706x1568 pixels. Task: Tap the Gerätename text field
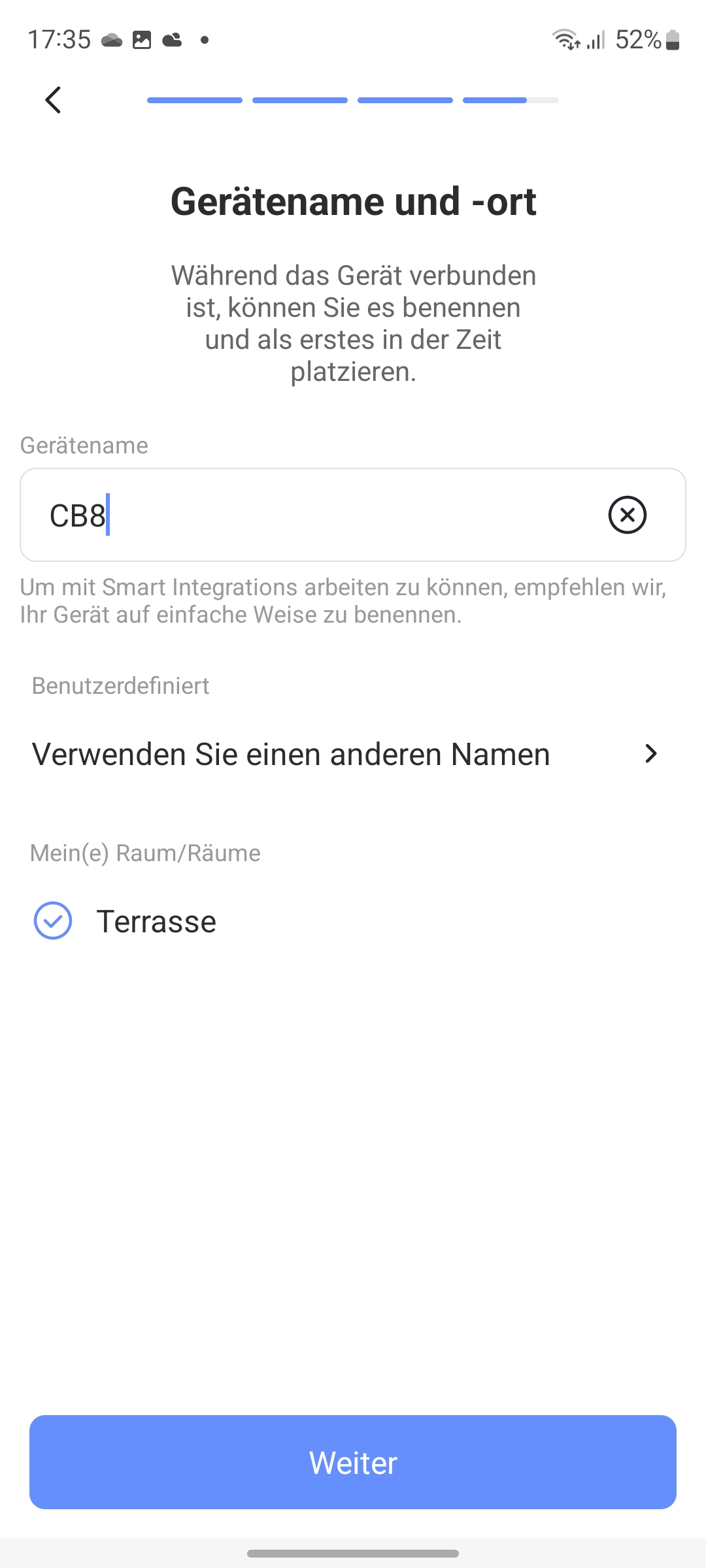tap(314, 515)
